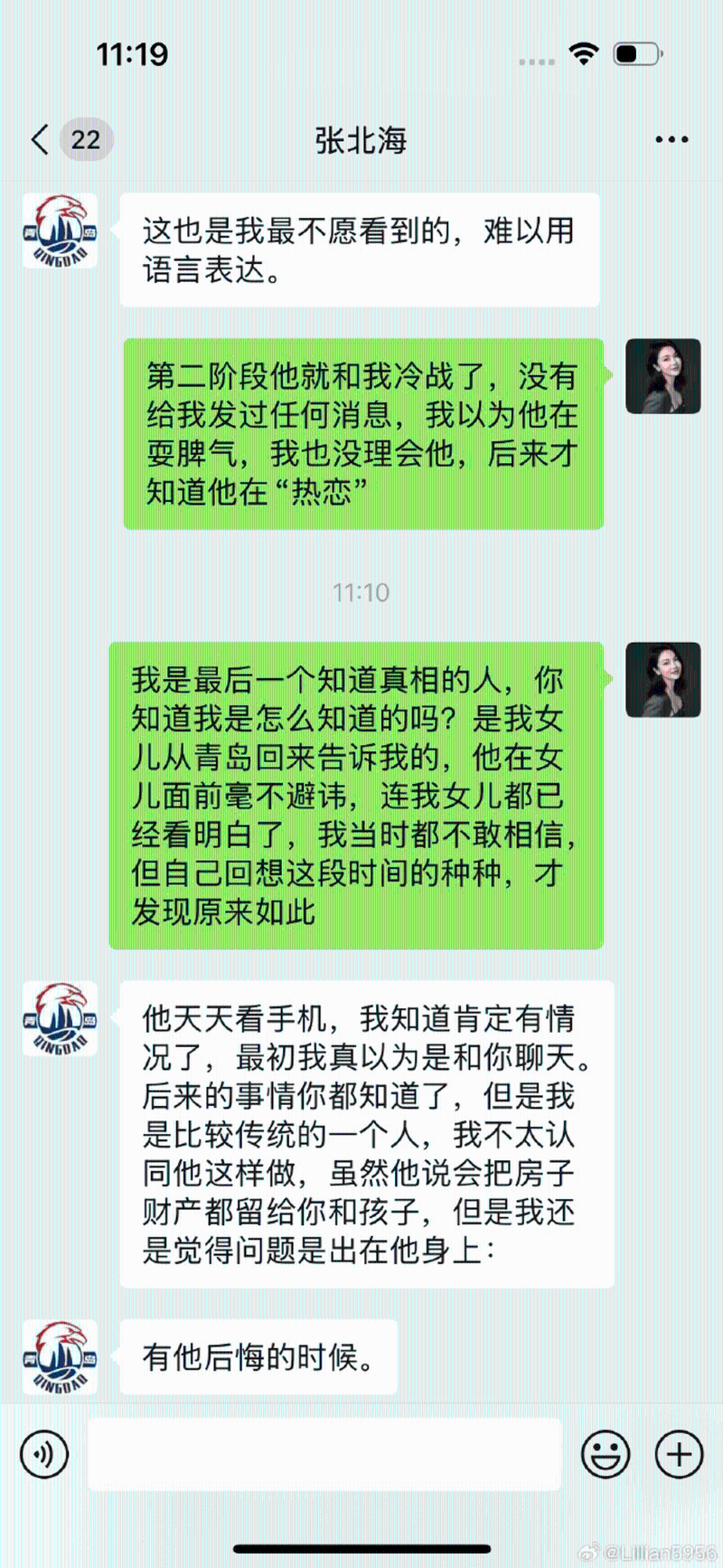Open your own profile avatar

coord(662,377)
